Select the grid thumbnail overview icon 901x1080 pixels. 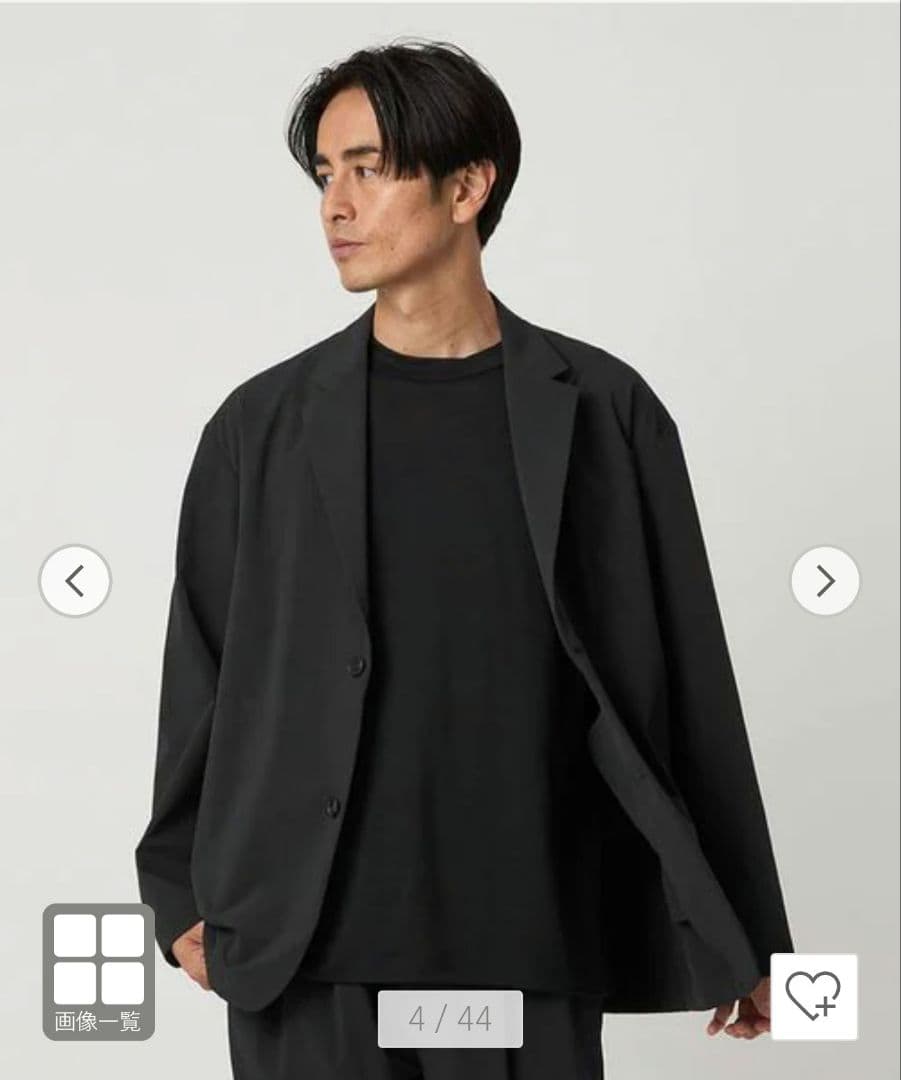[x=97, y=960]
